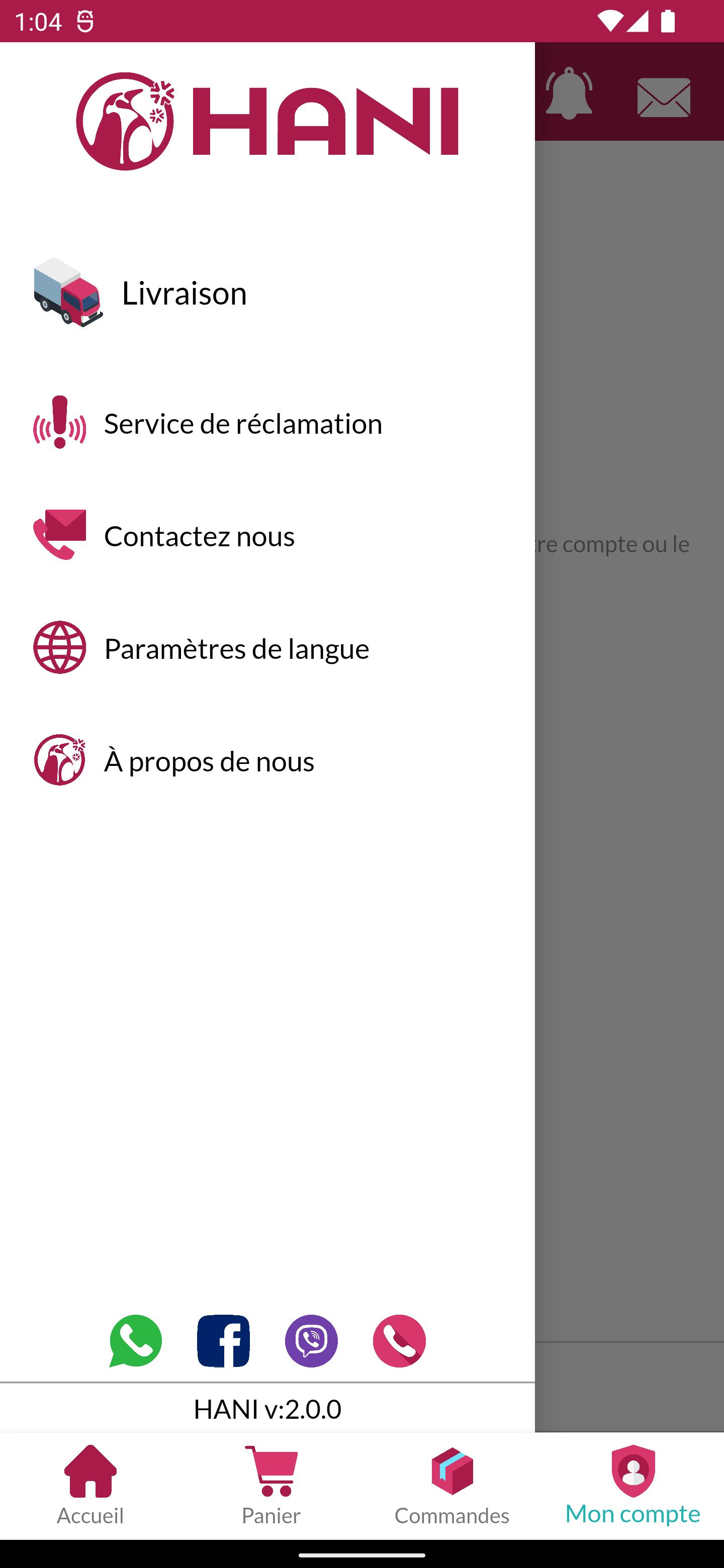Viewport: 724px width, 1568px height.
Task: Tap the pink phone call icon
Action: [399, 1341]
